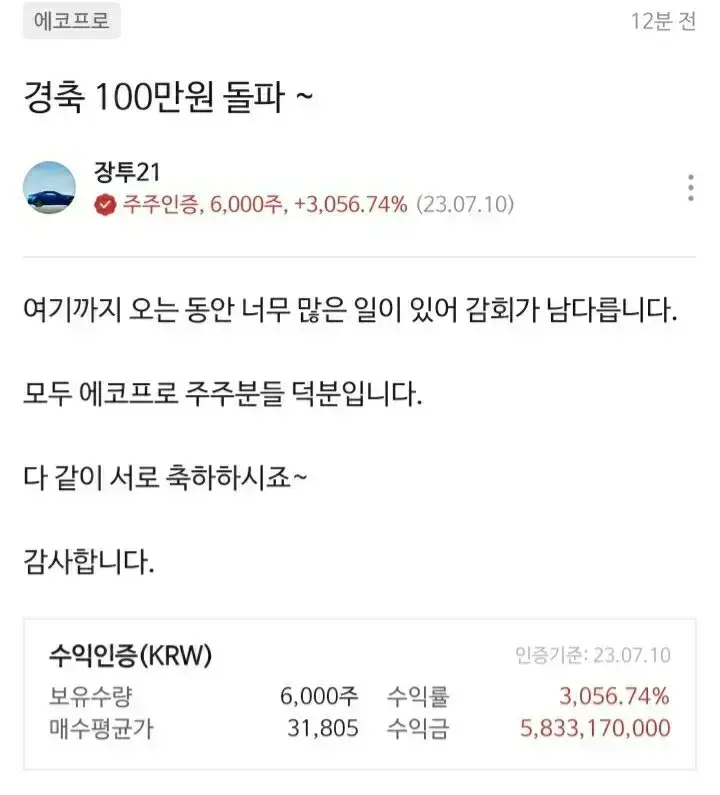This screenshot has height=795, width=720.
Task: Open profile of 장투21
Action: point(129,174)
